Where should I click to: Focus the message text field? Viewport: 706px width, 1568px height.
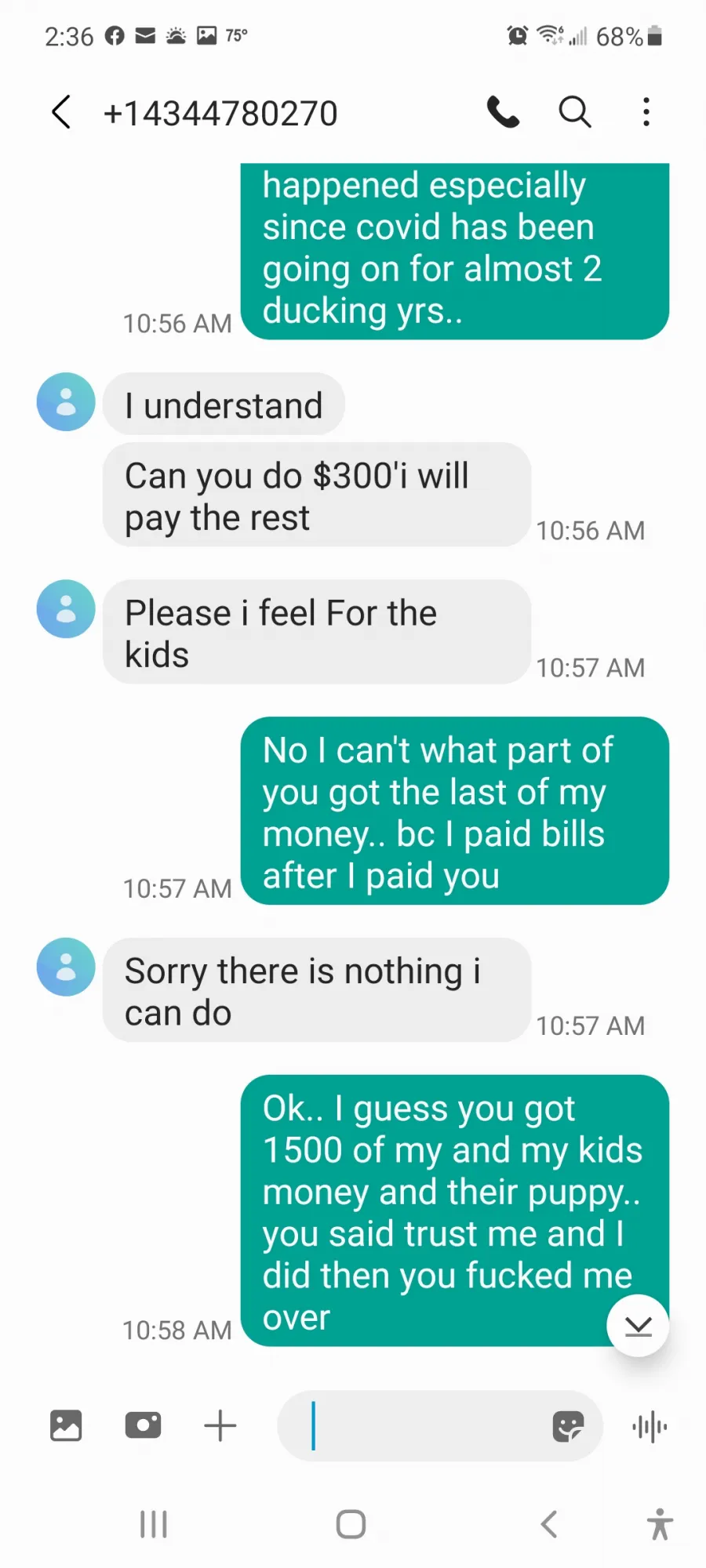[x=424, y=1425]
